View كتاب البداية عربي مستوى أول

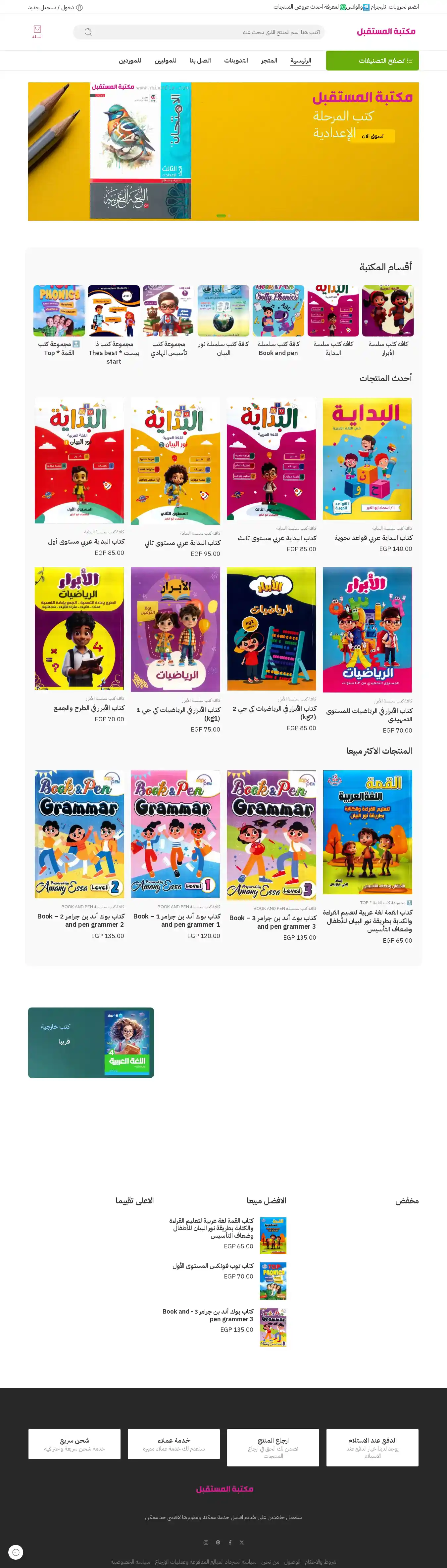(86, 541)
